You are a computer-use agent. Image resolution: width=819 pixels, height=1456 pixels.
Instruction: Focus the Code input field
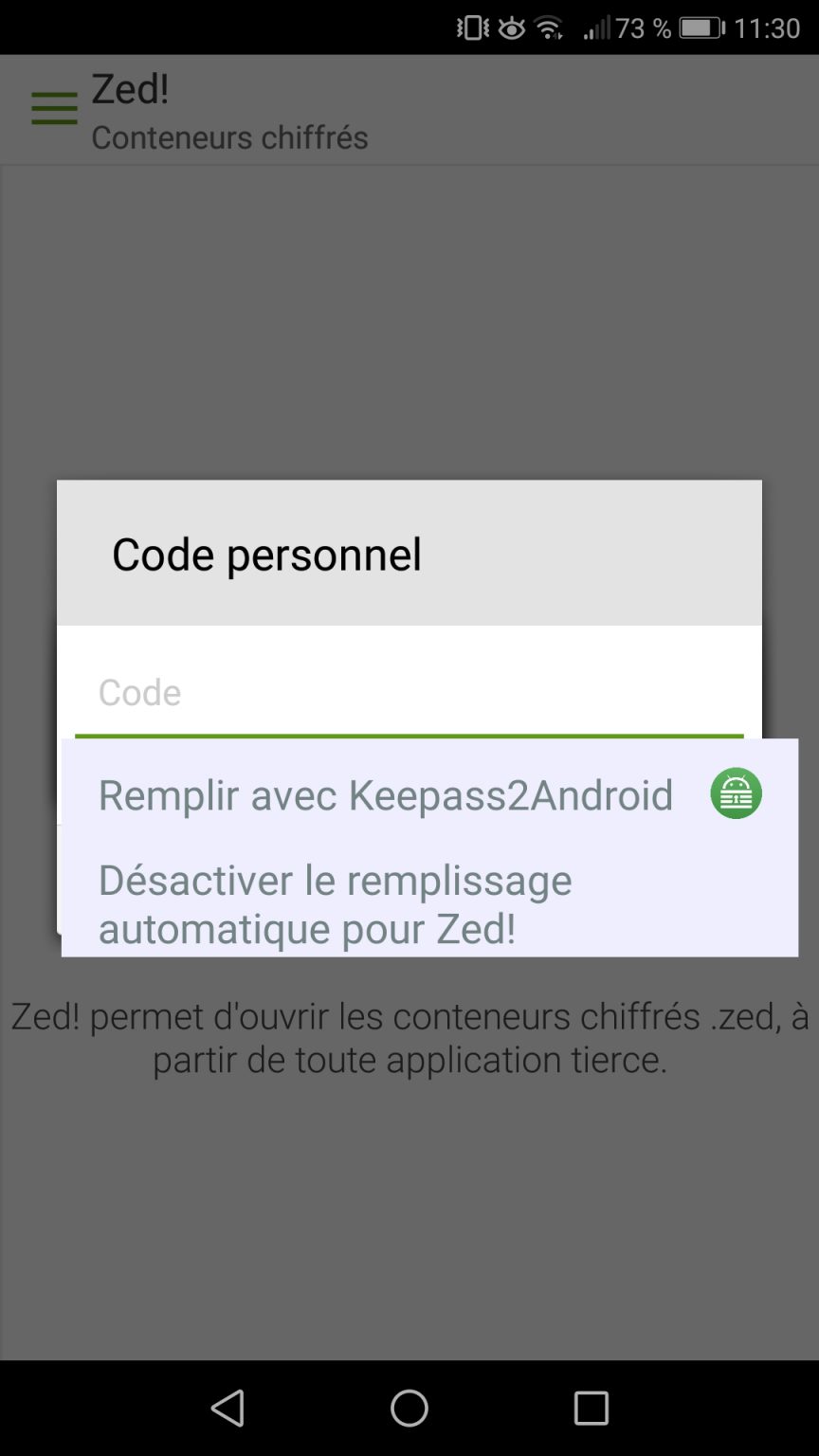284,692
